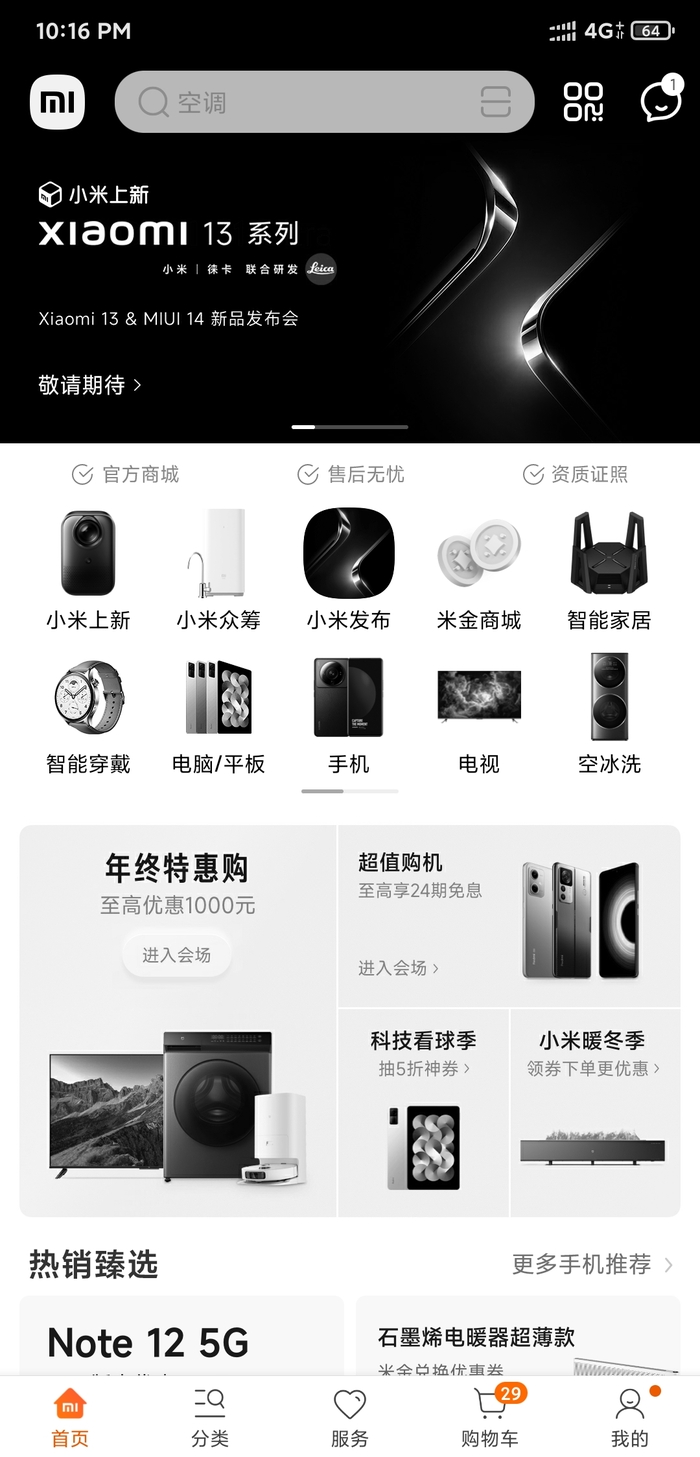View 更多手机推荐 link
Image resolution: width=700 pixels, height=1457 pixels.
592,1264
